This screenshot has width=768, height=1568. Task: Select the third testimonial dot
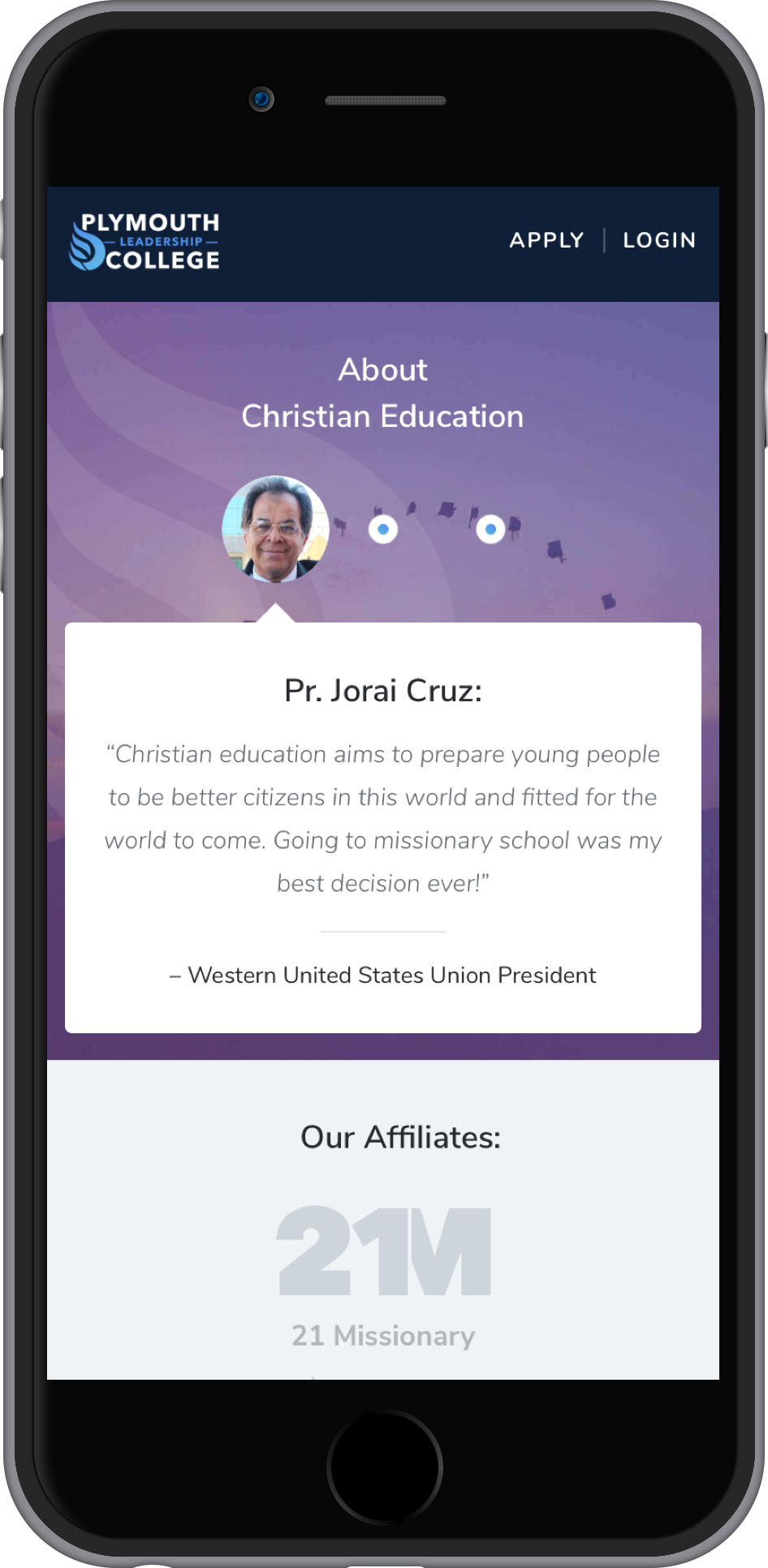490,529
